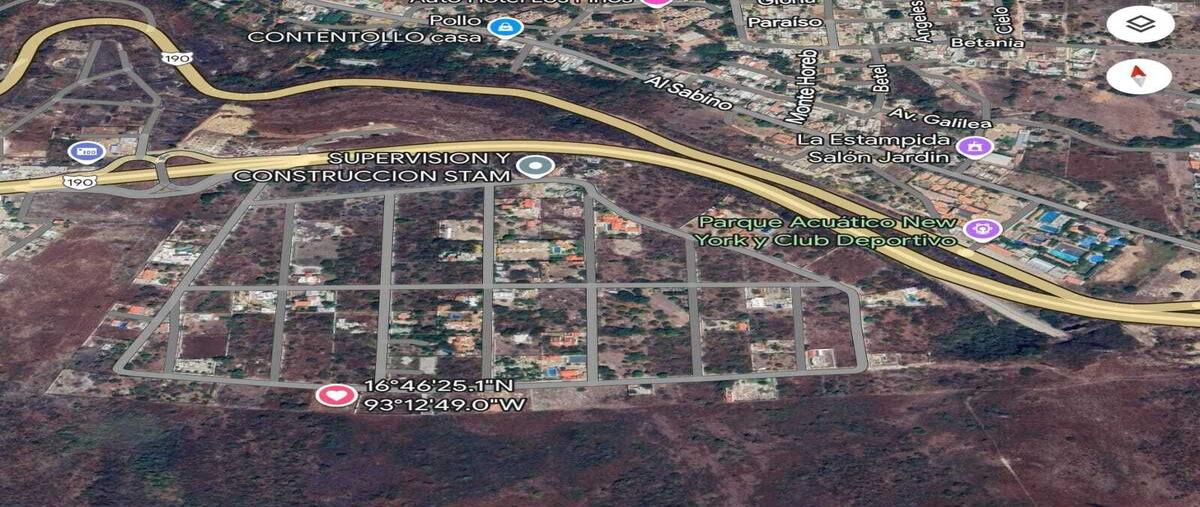Open the map layers selector

(1140, 25)
